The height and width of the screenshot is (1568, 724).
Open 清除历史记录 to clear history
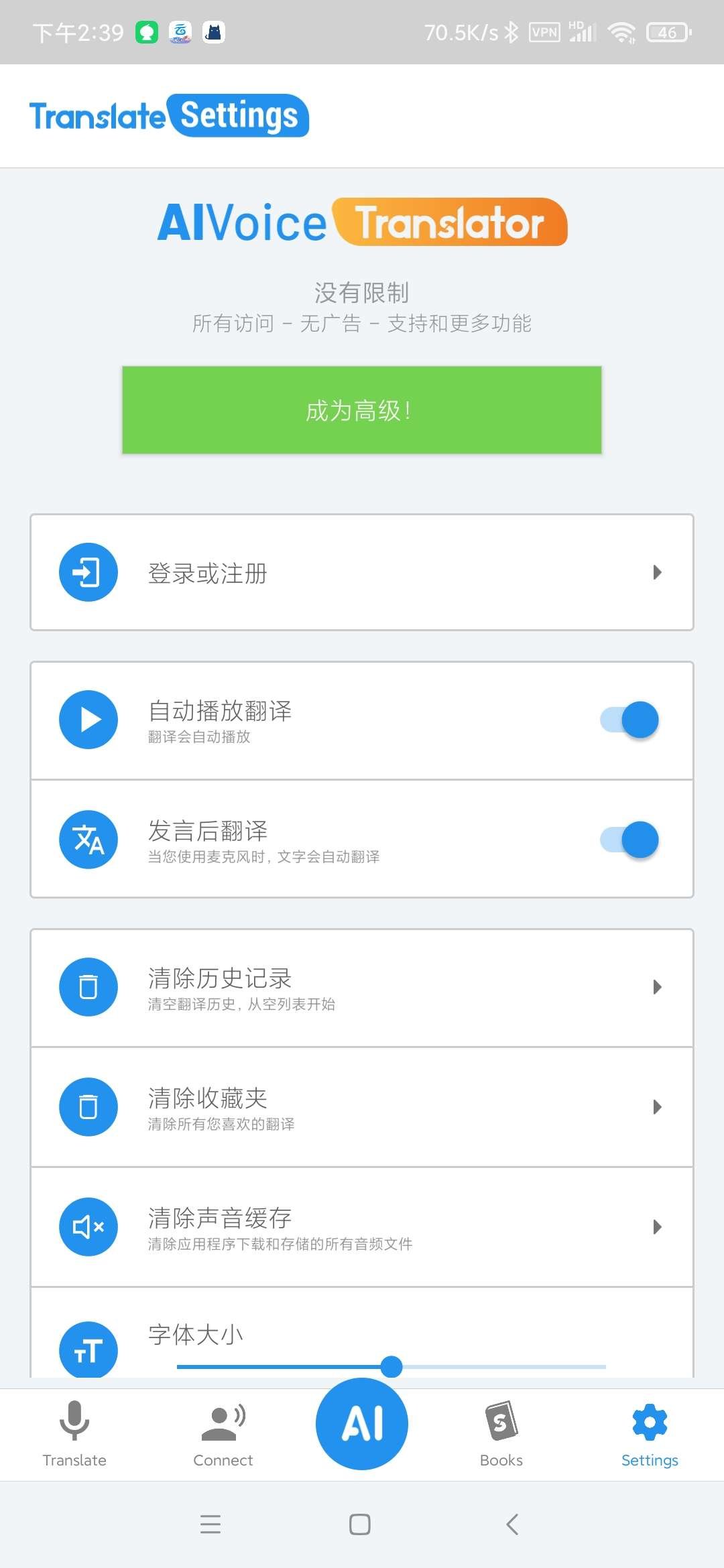coord(361,987)
